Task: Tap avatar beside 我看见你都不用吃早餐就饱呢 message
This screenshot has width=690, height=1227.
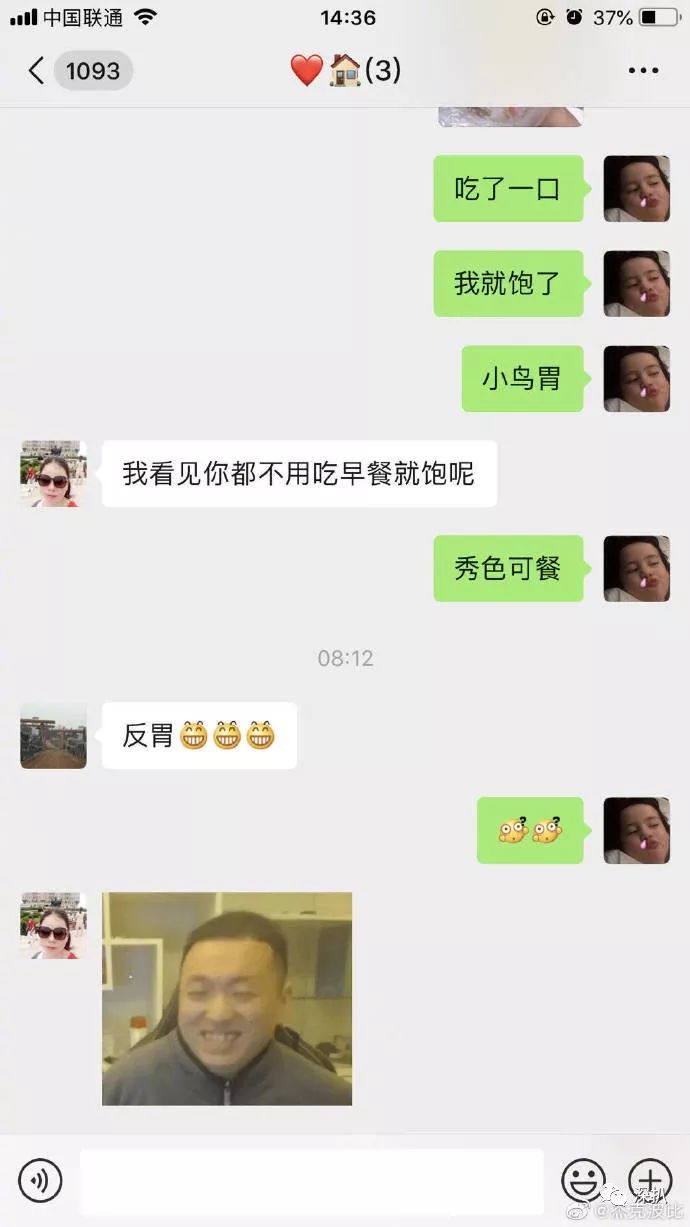Action: coord(53,473)
